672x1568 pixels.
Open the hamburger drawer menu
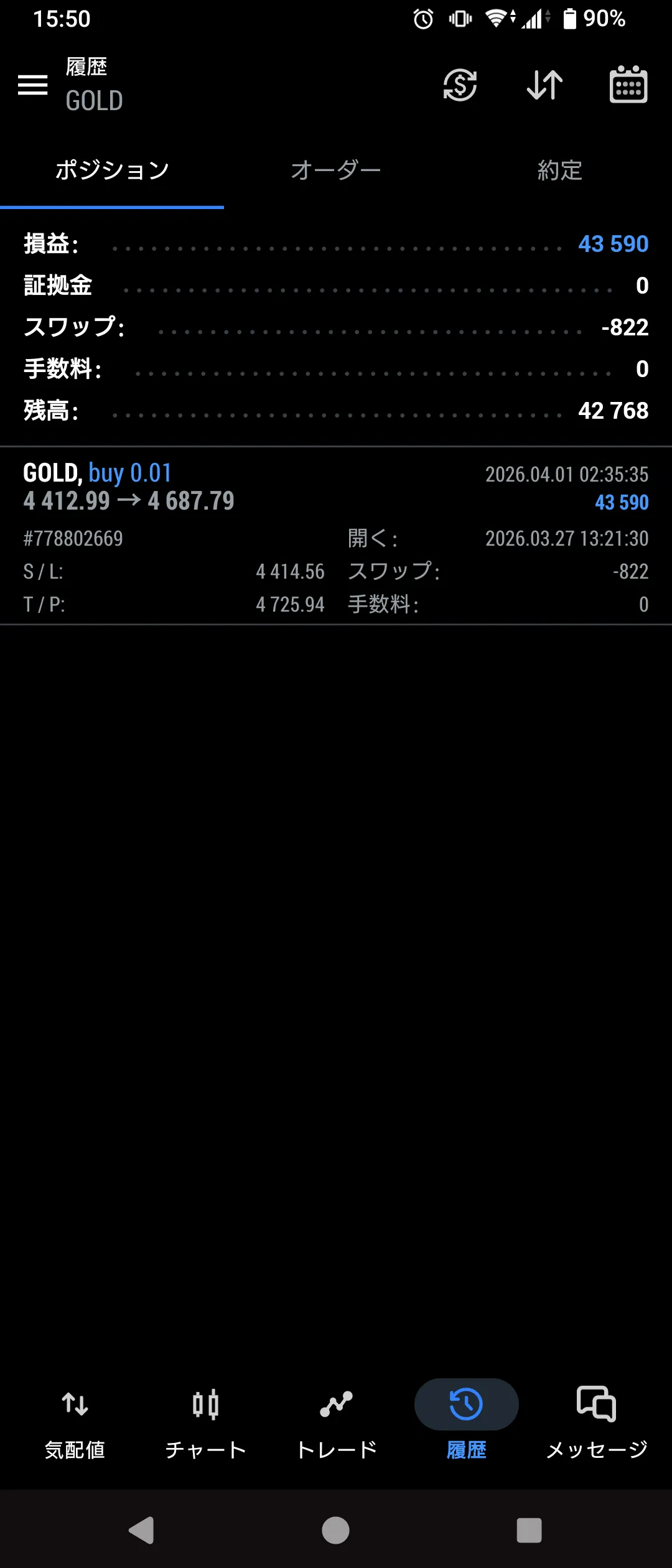[x=33, y=85]
